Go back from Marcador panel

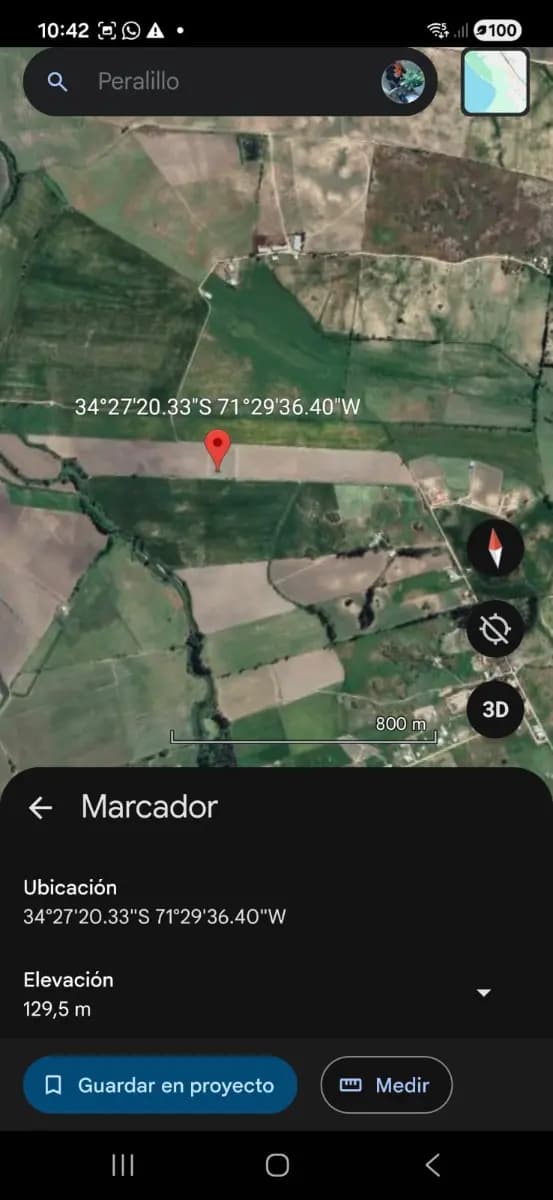coord(40,808)
